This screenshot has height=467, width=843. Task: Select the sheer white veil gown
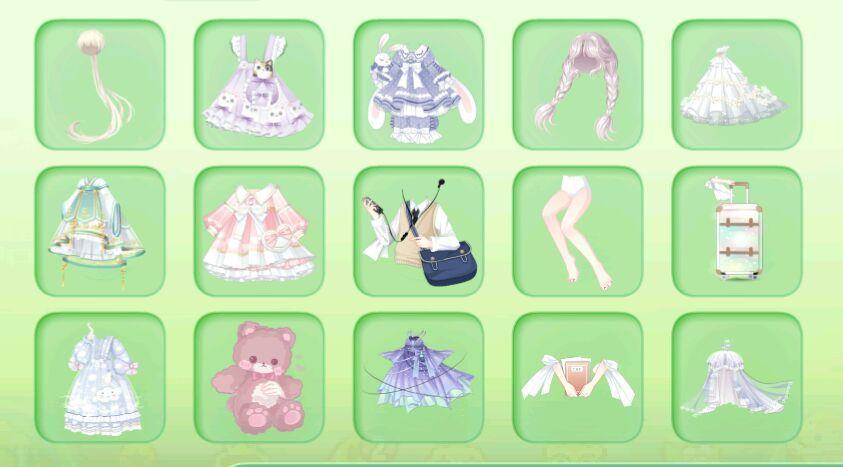tap(737, 378)
